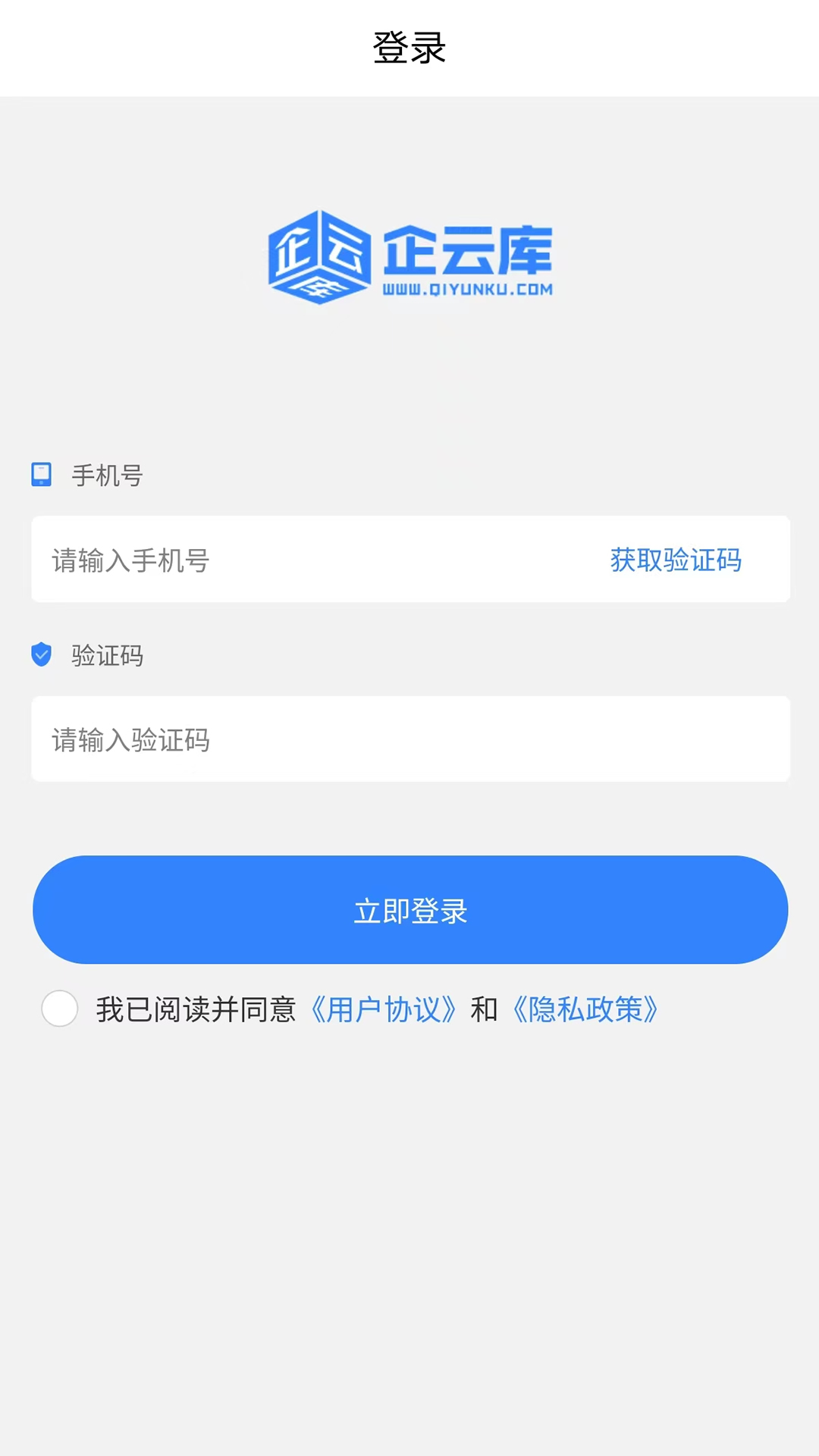The width and height of the screenshot is (819, 1456).
Task: Click the WWW.QIYUNKU.COM text under the logo
Action: tap(469, 289)
